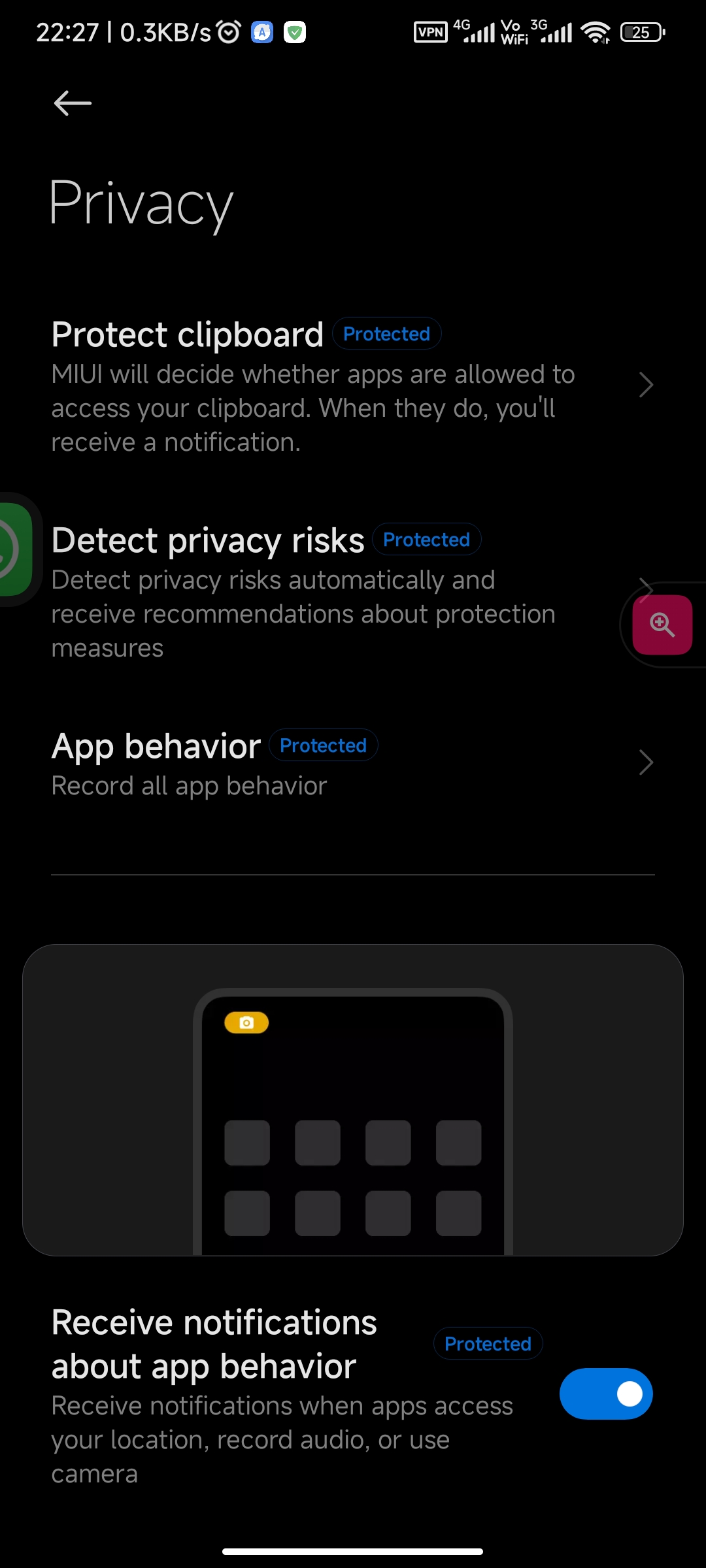
Task: Open Protect clipboard settings
Action: pyautogui.click(x=353, y=385)
